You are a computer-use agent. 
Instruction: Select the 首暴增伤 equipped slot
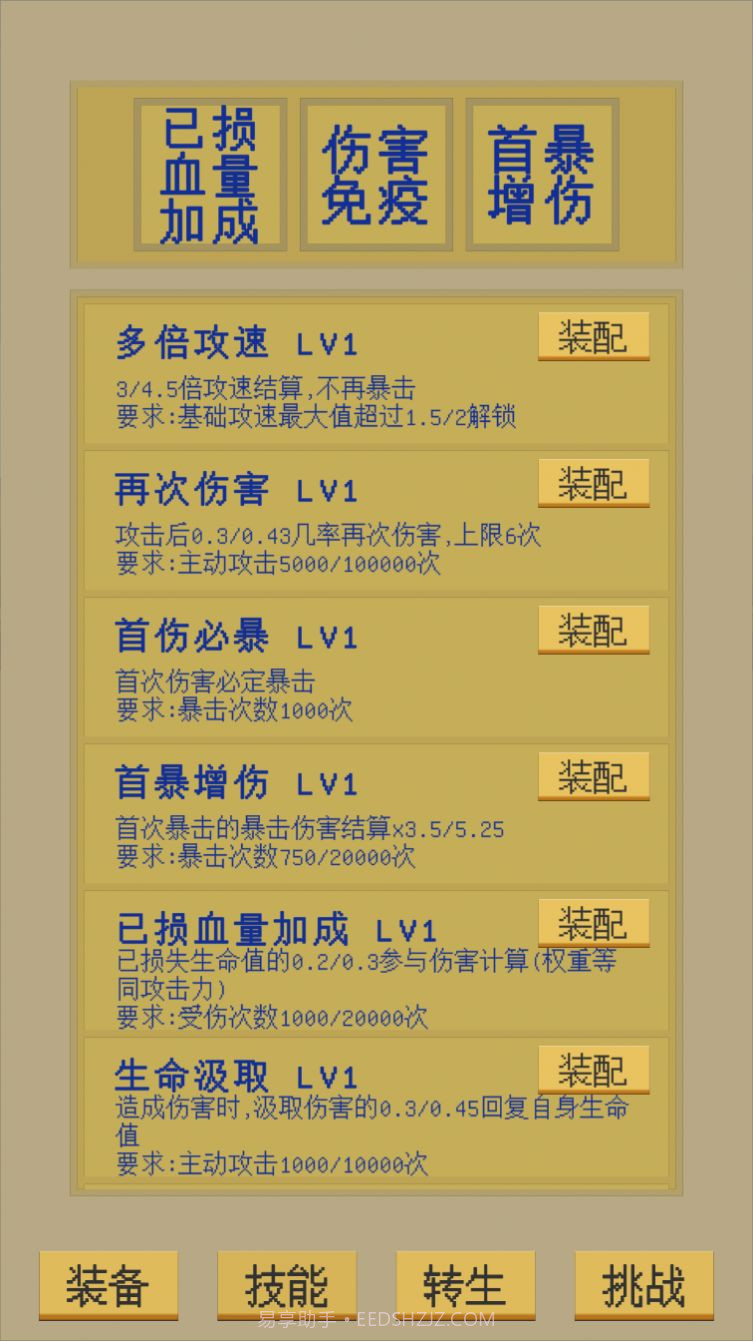(x=541, y=173)
